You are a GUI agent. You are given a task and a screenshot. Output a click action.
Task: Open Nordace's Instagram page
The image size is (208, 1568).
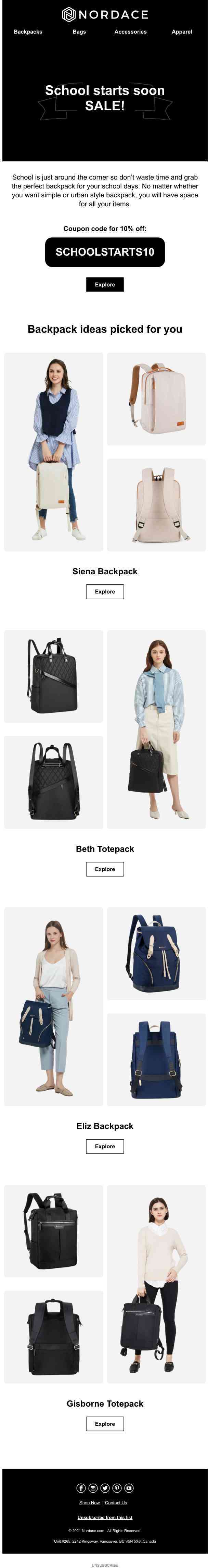(x=93, y=1488)
